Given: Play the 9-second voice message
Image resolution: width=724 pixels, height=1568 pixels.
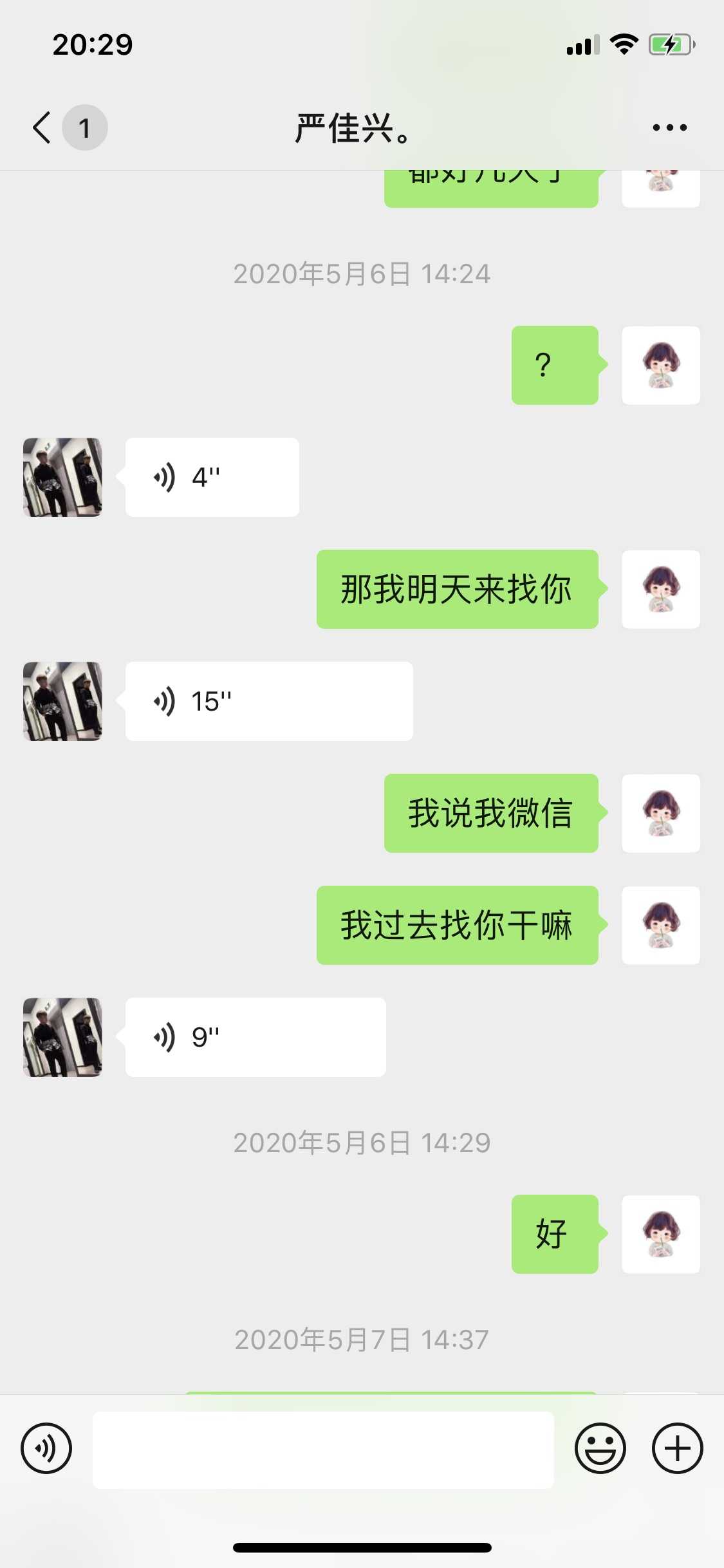Looking at the screenshot, I should 255,1038.
